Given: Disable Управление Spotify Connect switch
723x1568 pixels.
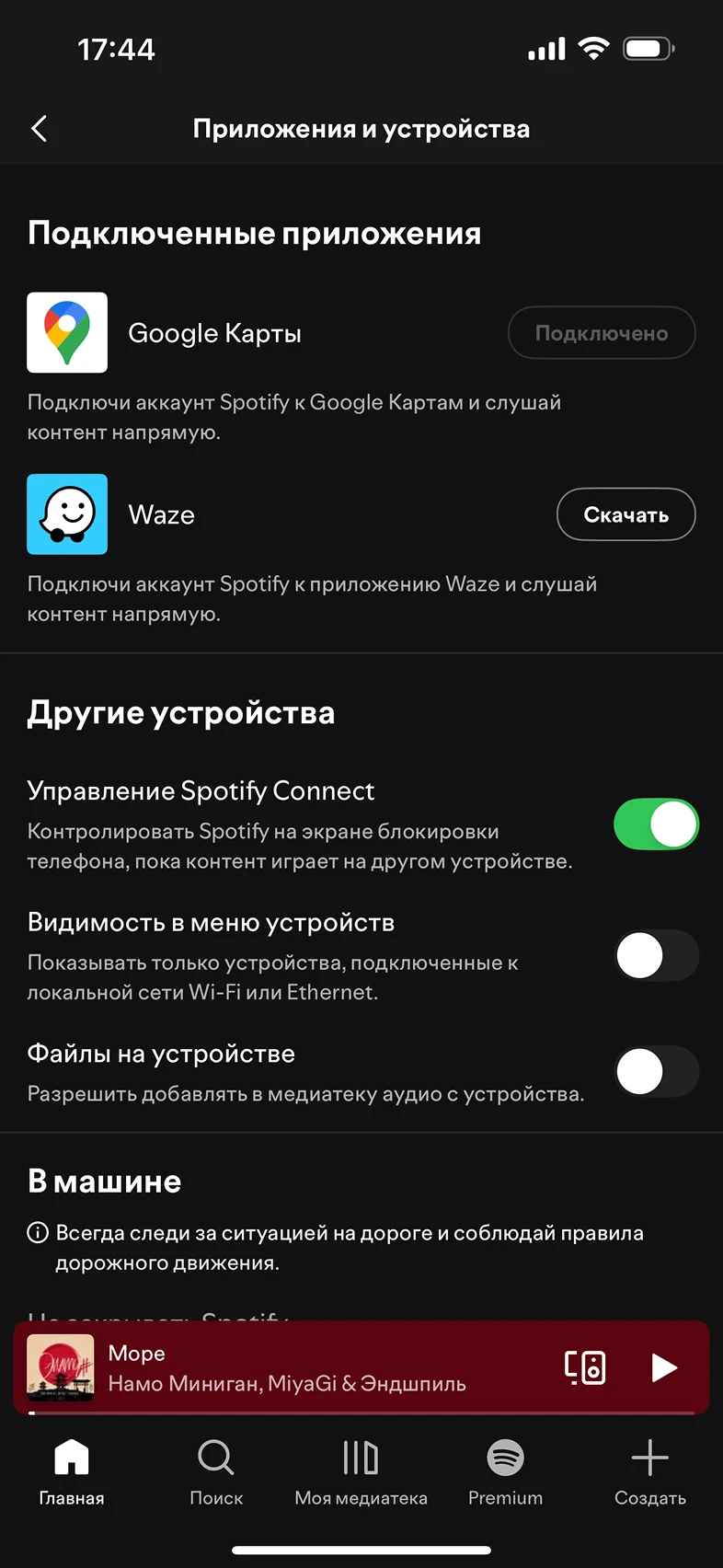Looking at the screenshot, I should pos(656,824).
